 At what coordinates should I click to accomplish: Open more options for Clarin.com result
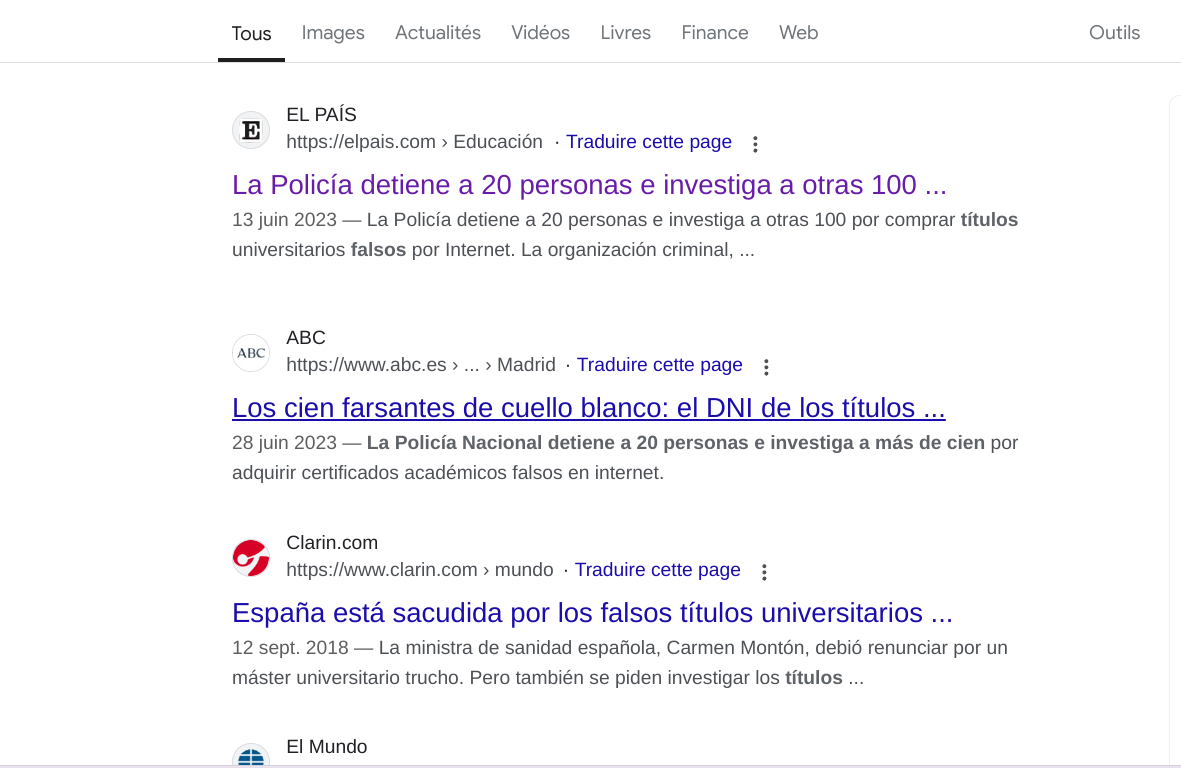point(764,572)
